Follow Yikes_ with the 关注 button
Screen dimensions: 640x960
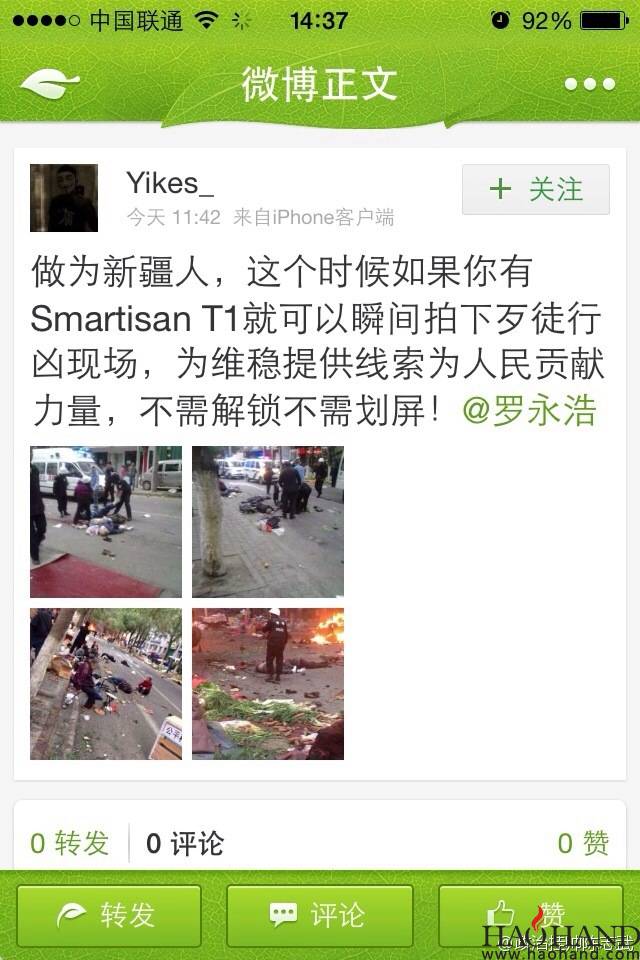pyautogui.click(x=536, y=189)
